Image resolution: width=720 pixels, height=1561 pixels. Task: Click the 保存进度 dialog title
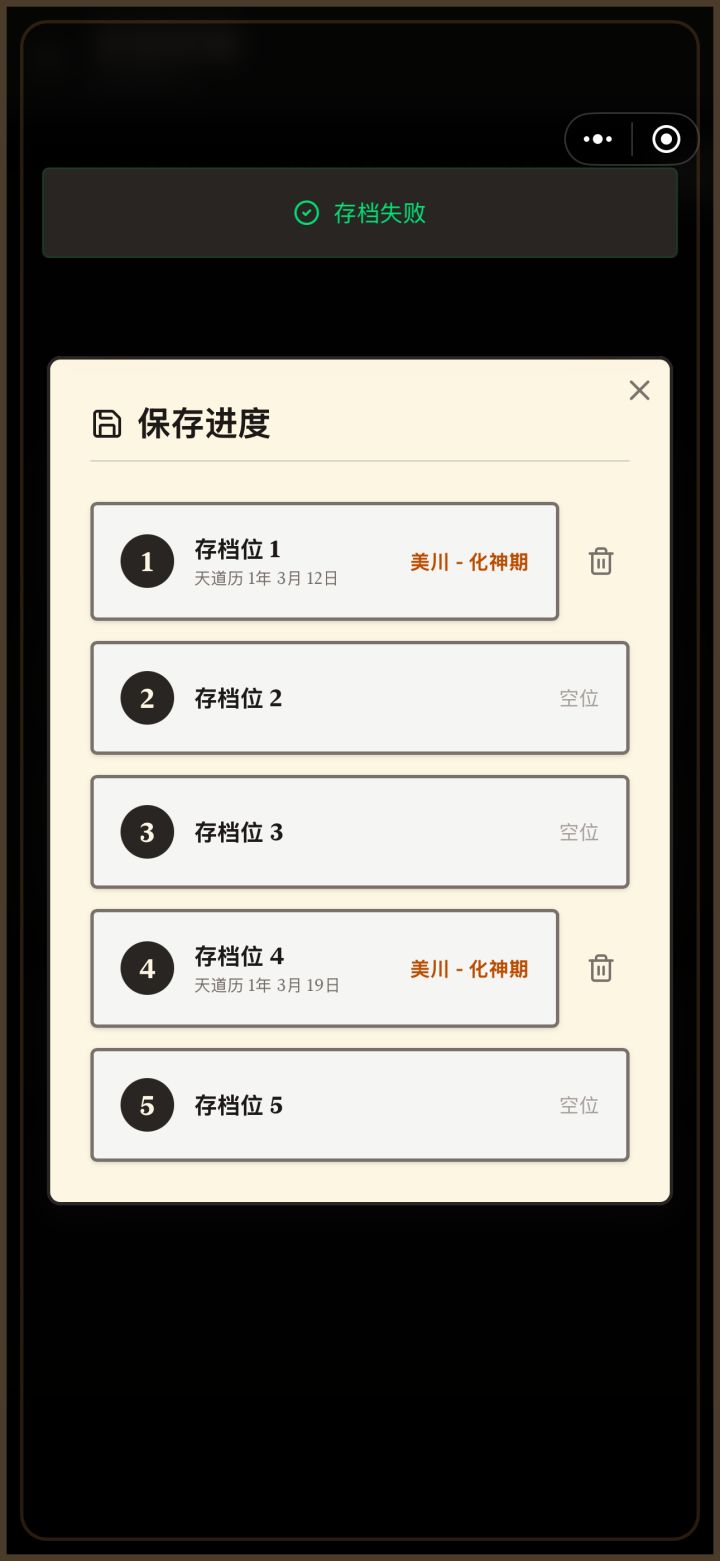203,424
